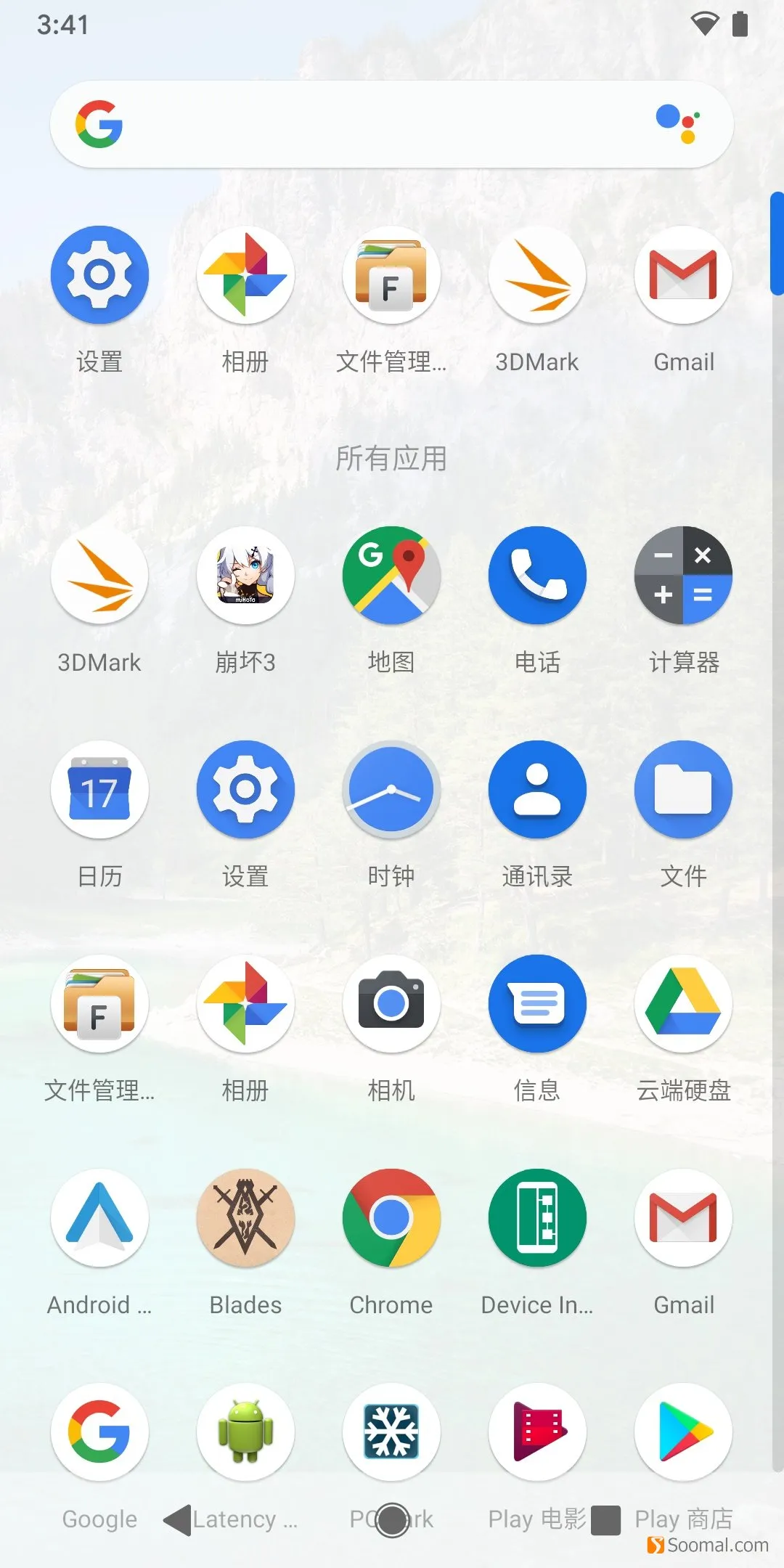
Task: Open the 崩坏3 game
Action: point(245,576)
